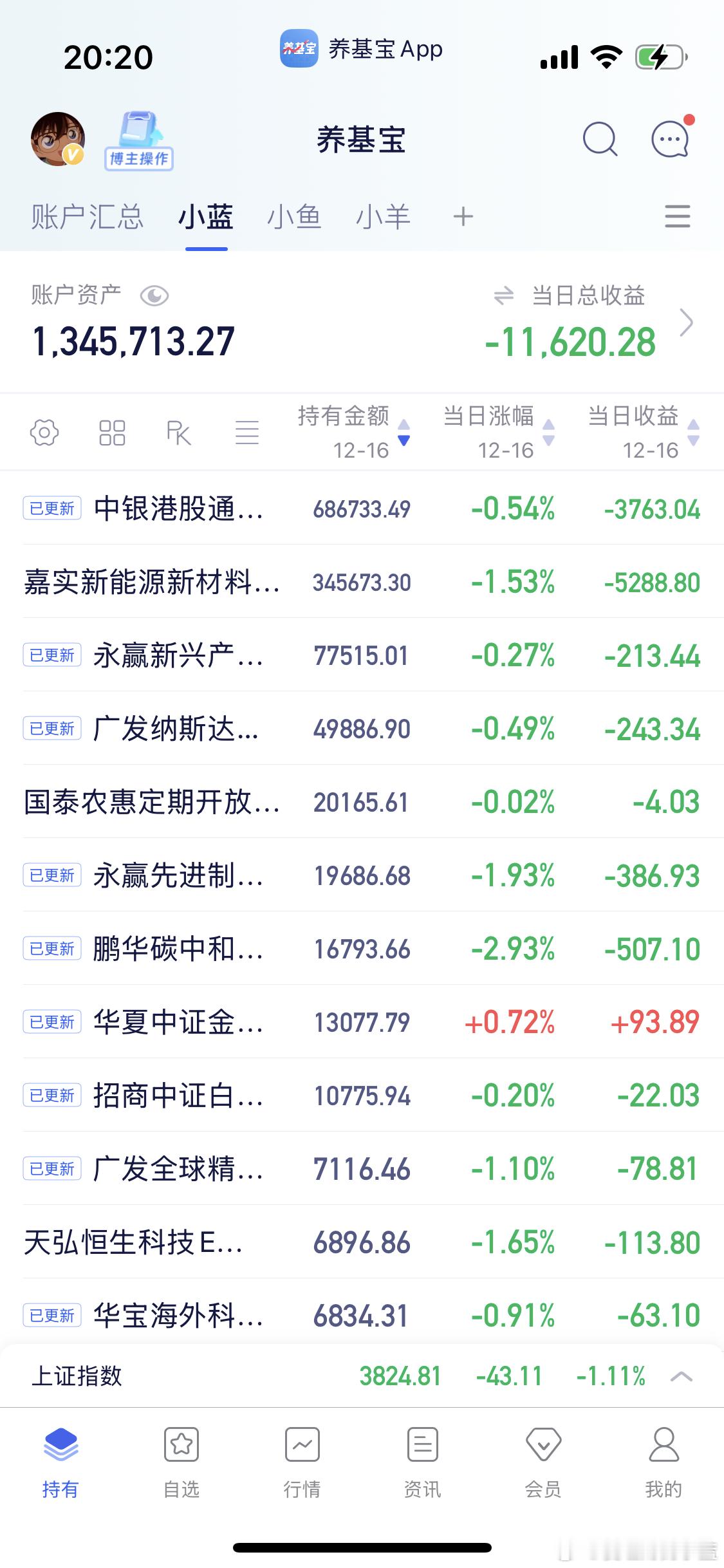Switch to the 小羊 account tab
Viewport: 724px width, 1568px height.
tap(384, 217)
